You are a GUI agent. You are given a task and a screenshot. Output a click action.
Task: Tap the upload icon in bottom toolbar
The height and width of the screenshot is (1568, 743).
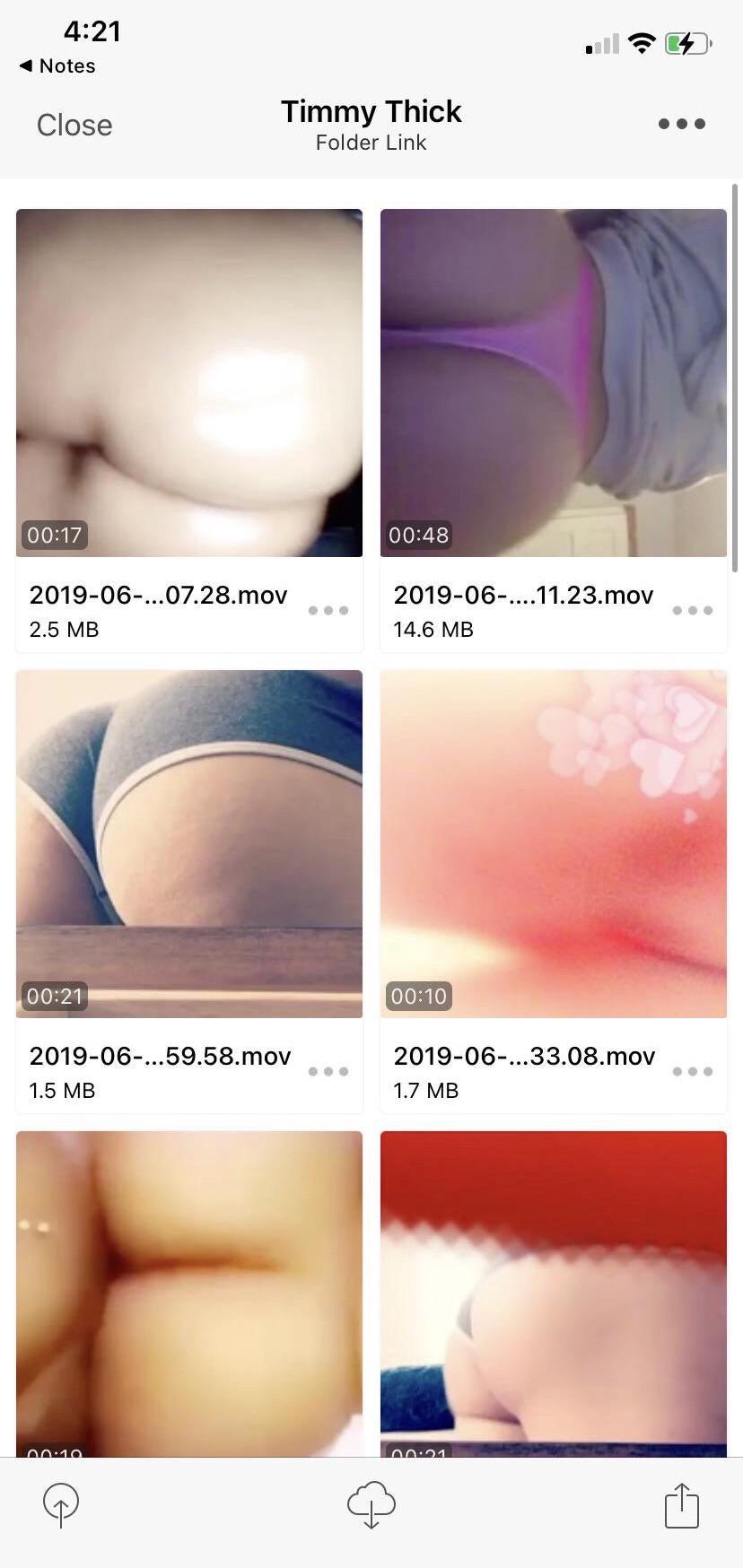[x=60, y=1505]
